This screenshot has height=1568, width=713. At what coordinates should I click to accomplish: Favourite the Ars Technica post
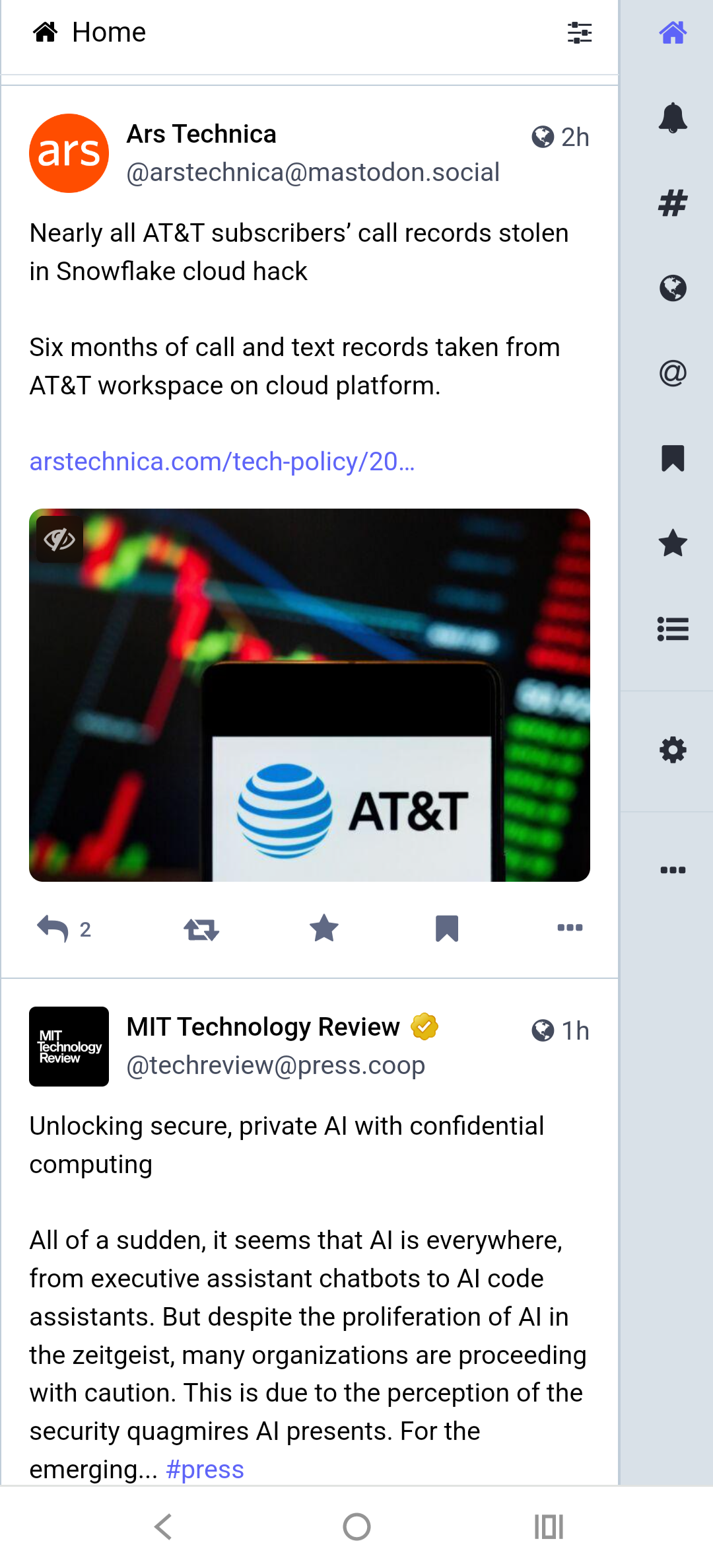coord(324,928)
